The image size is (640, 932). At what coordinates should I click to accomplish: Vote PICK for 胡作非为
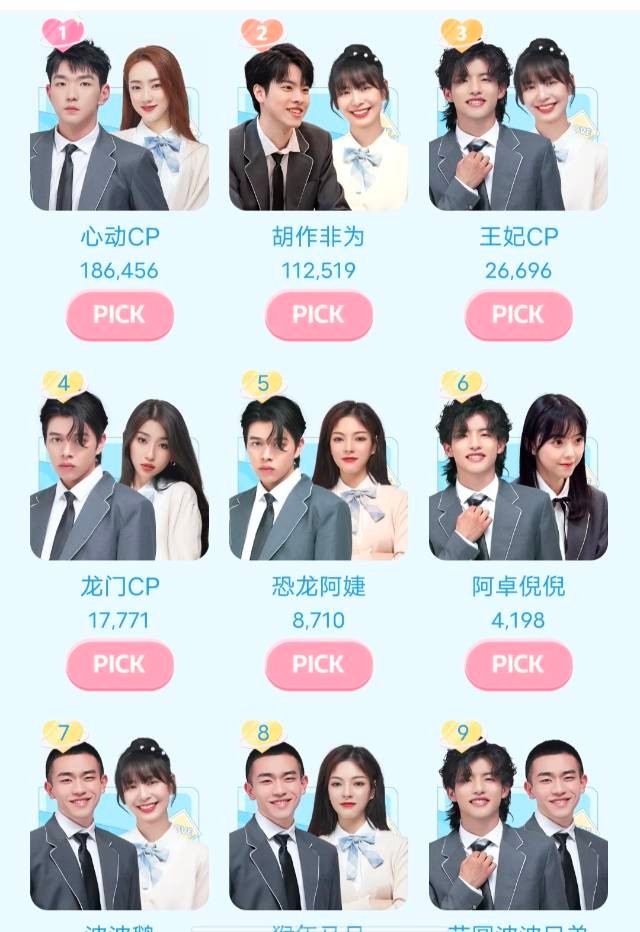318,314
